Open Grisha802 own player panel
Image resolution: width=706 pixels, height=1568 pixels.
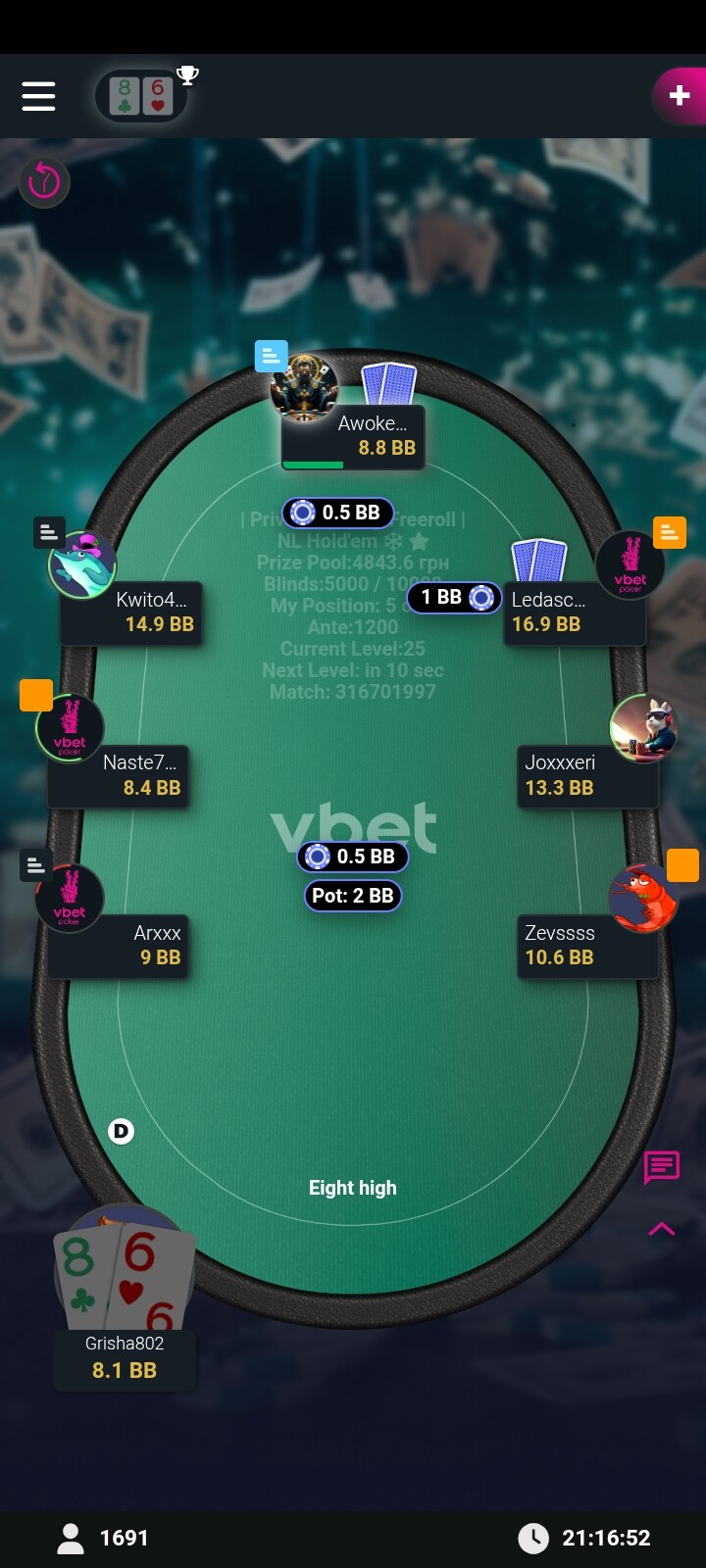pyautogui.click(x=125, y=1357)
